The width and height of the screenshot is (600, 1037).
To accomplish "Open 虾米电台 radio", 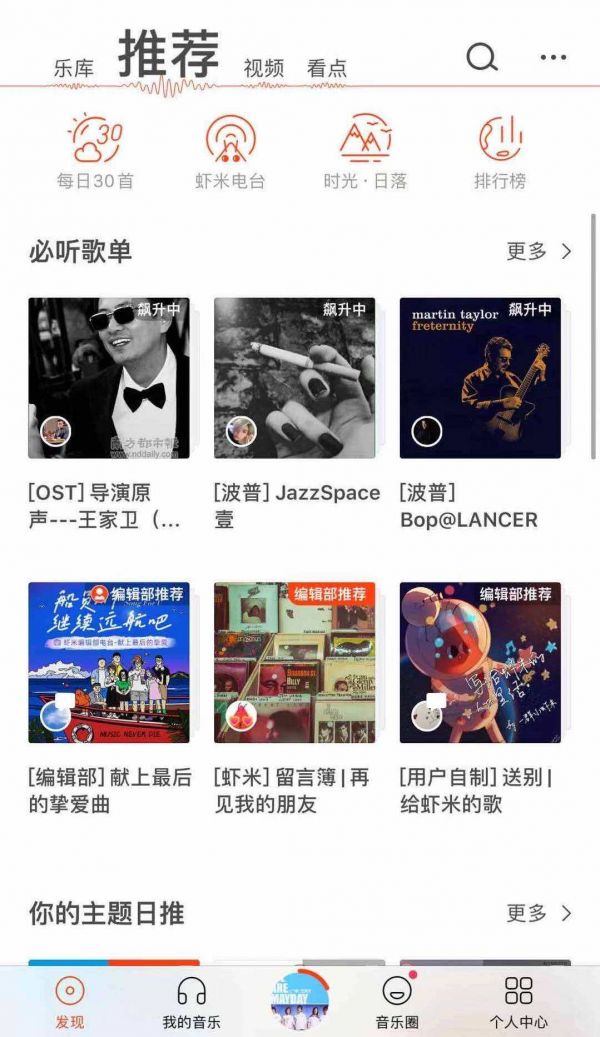I will [x=230, y=151].
